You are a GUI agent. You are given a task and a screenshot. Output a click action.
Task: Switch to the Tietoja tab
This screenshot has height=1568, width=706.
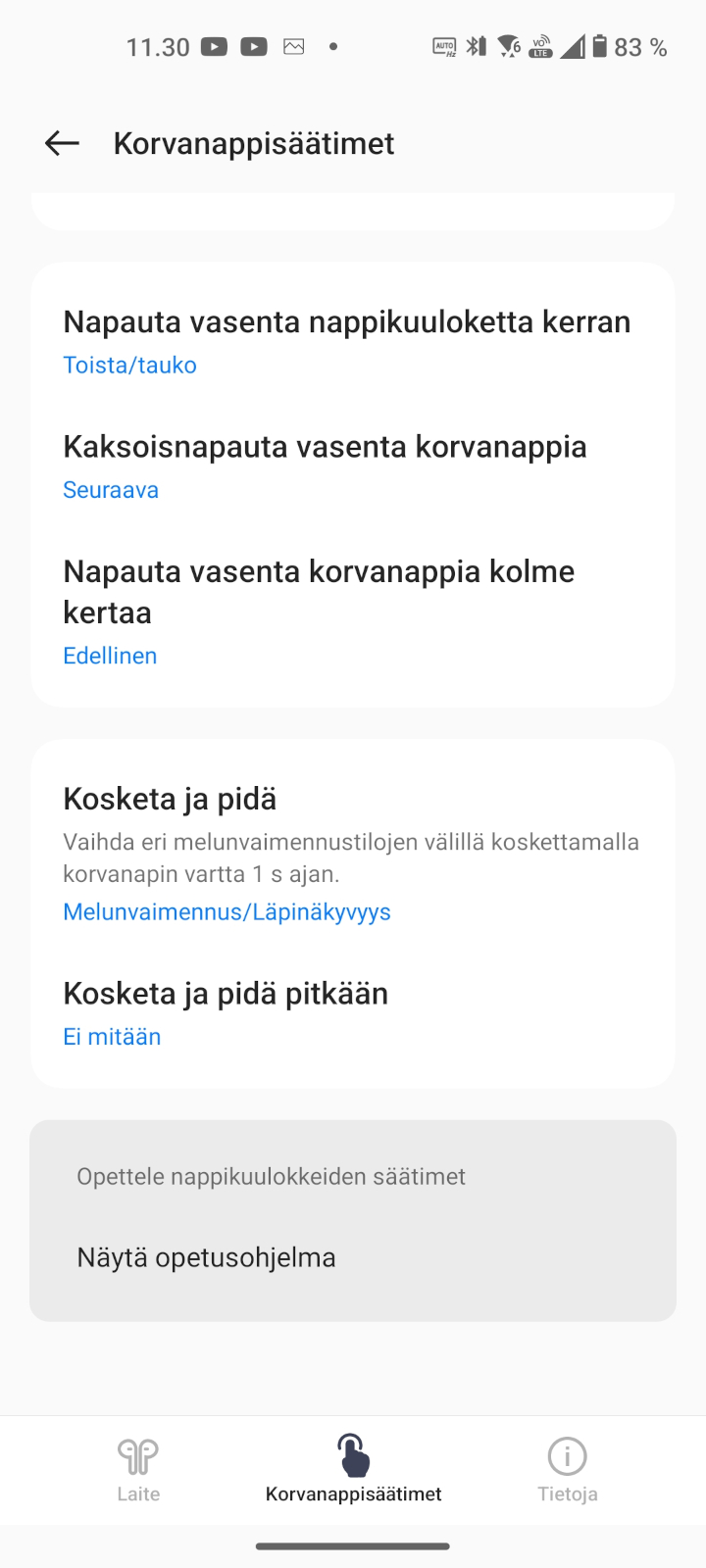tap(567, 1469)
